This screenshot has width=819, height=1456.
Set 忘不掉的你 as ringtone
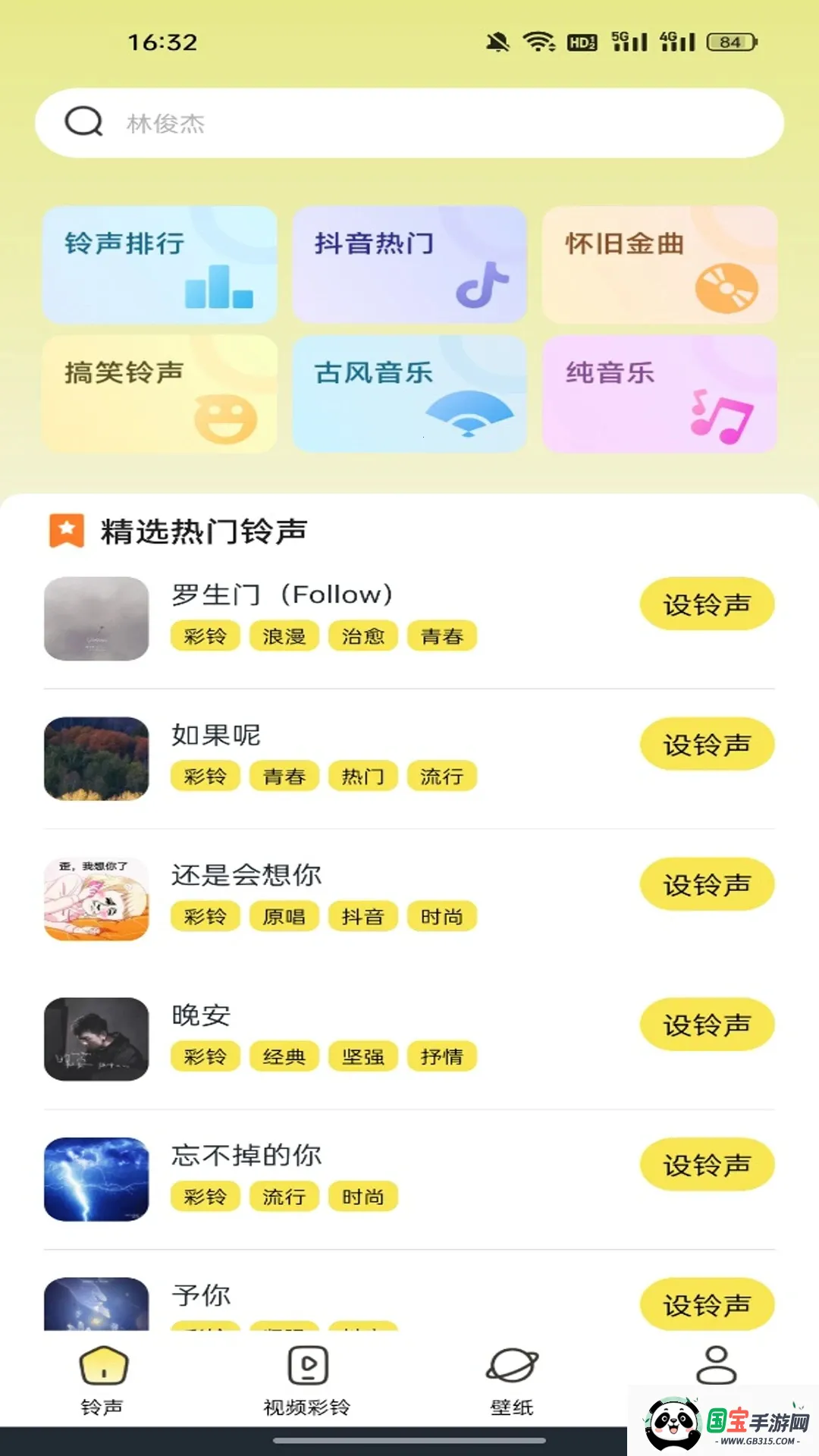[707, 1165]
